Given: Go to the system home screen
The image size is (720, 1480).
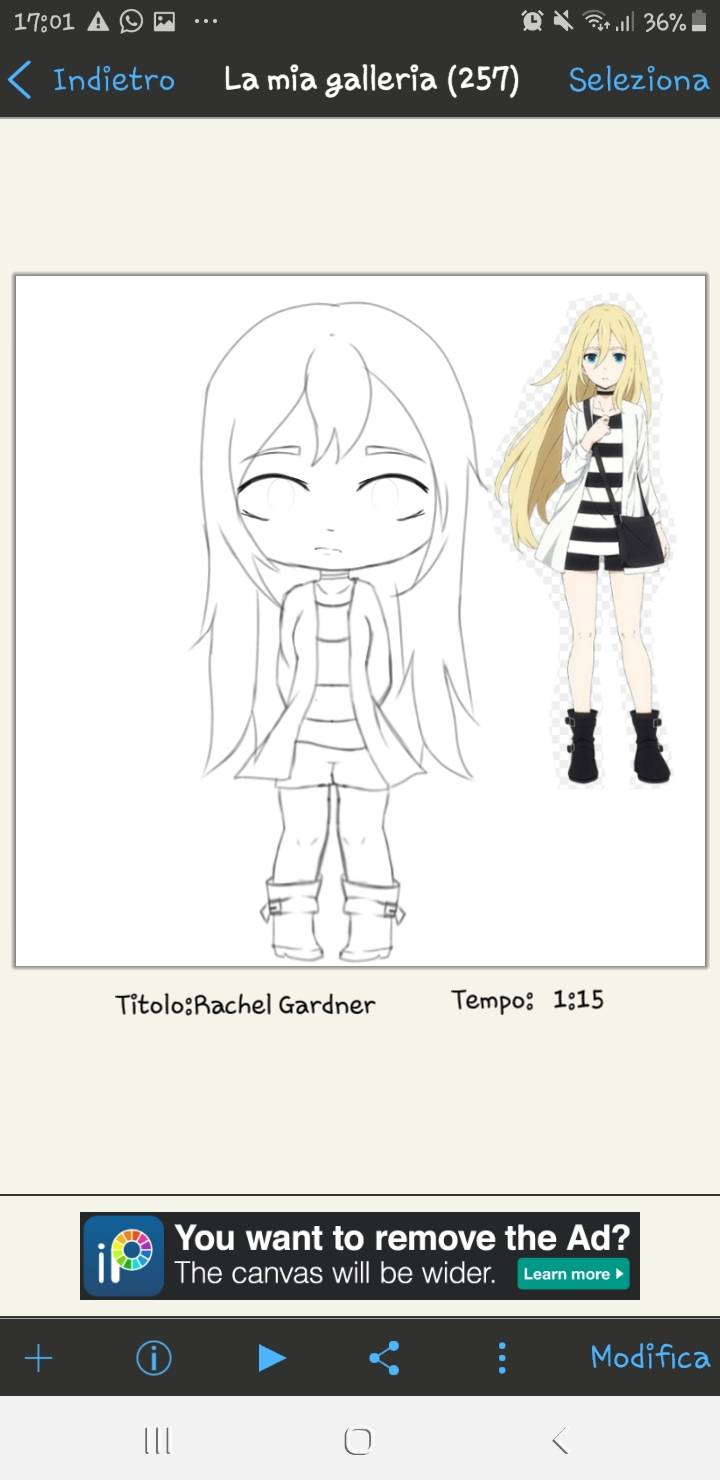Looking at the screenshot, I should (358, 1440).
